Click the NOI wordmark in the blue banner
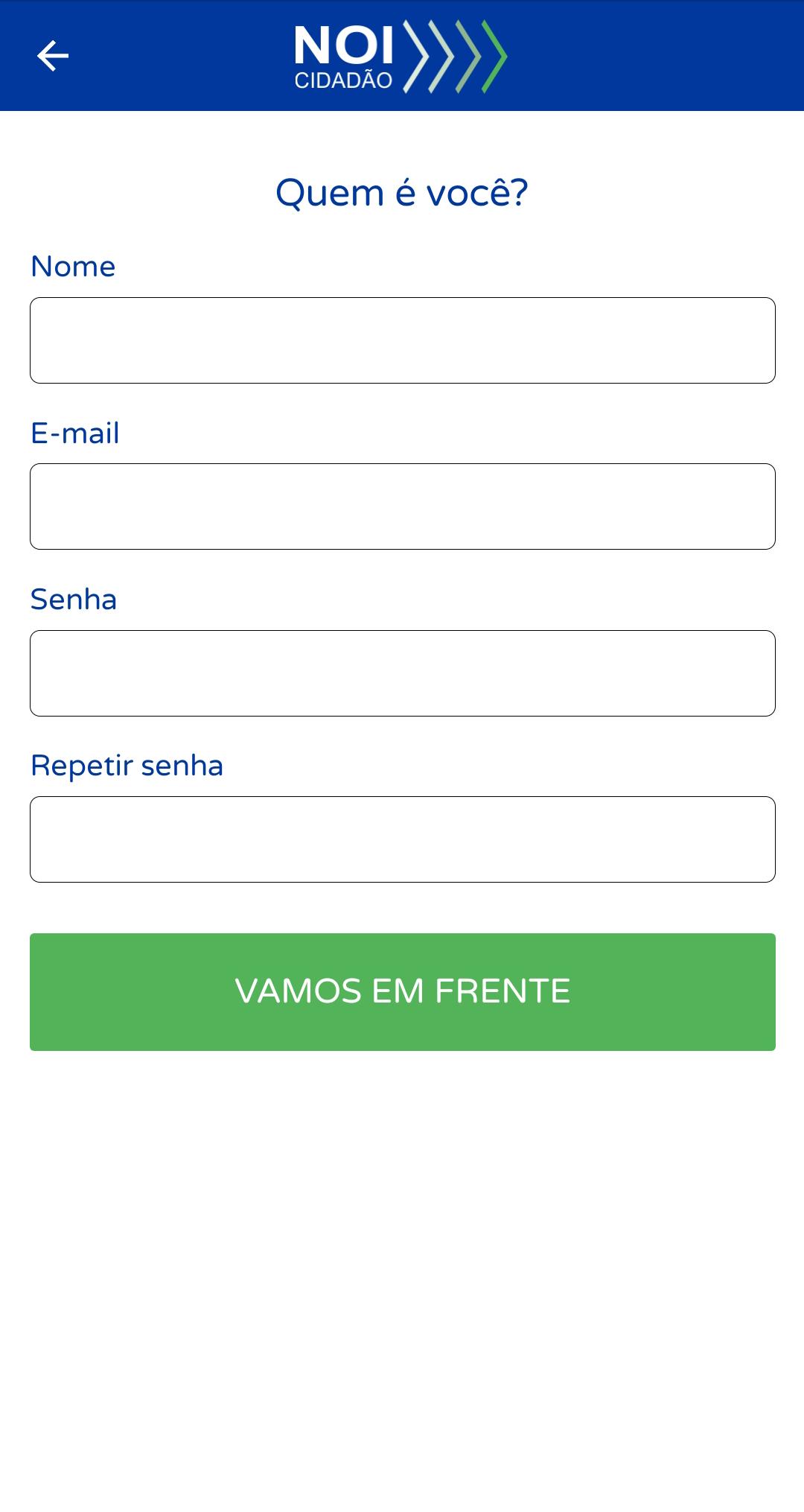This screenshot has height=1512, width=804. [346, 45]
